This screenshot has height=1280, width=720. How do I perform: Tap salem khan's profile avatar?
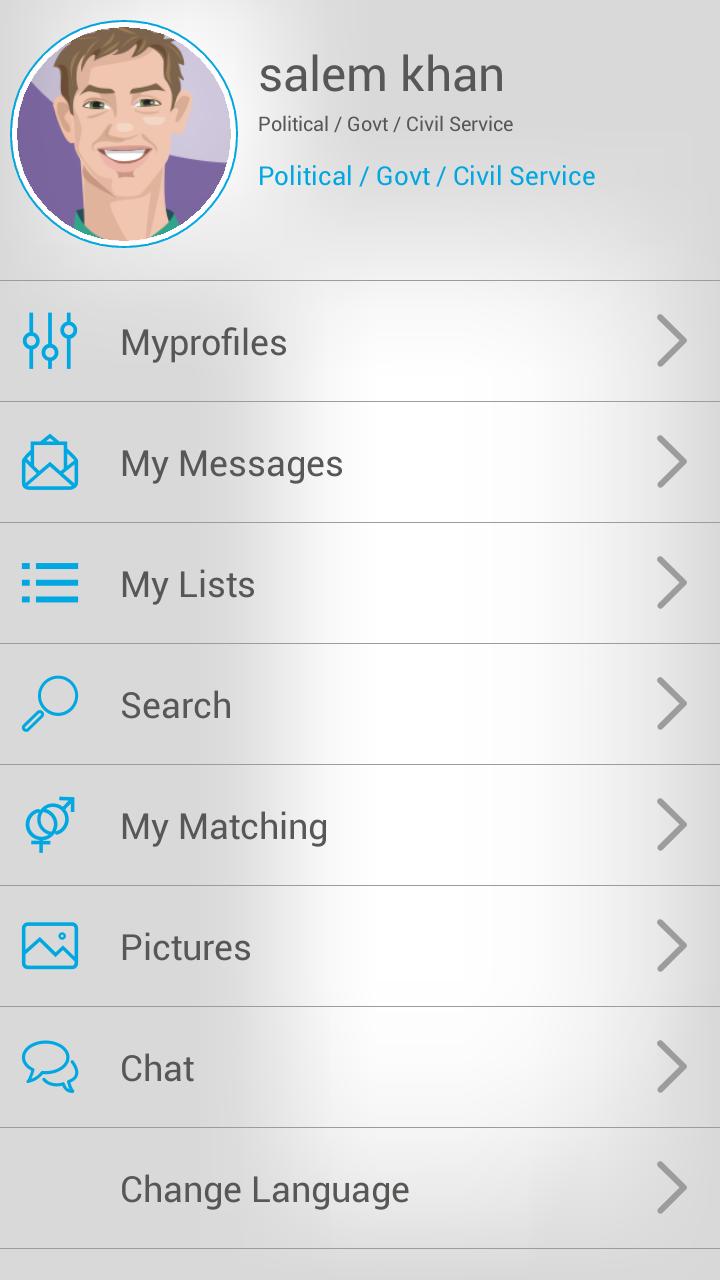tap(124, 133)
